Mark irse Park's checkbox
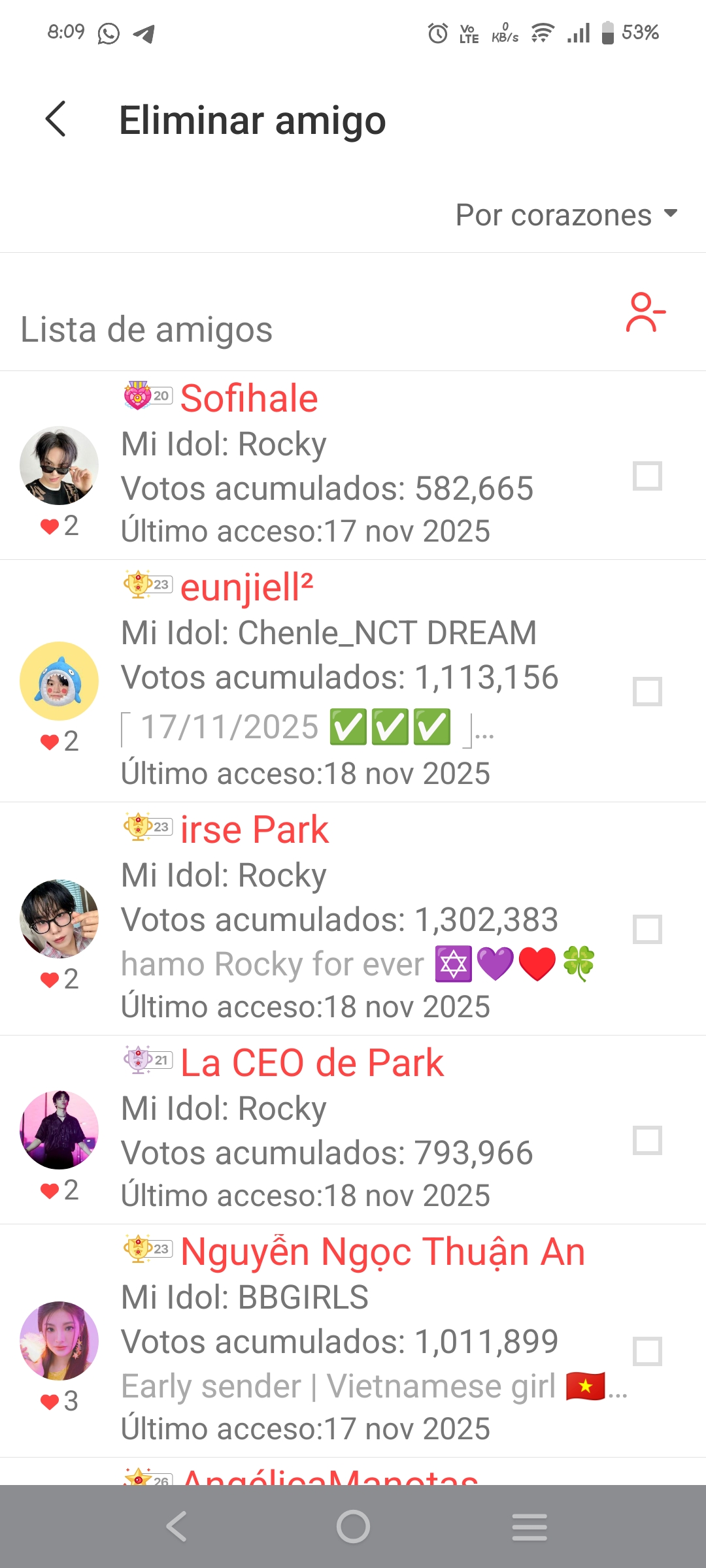Screen dimensions: 706x1568 647,929
